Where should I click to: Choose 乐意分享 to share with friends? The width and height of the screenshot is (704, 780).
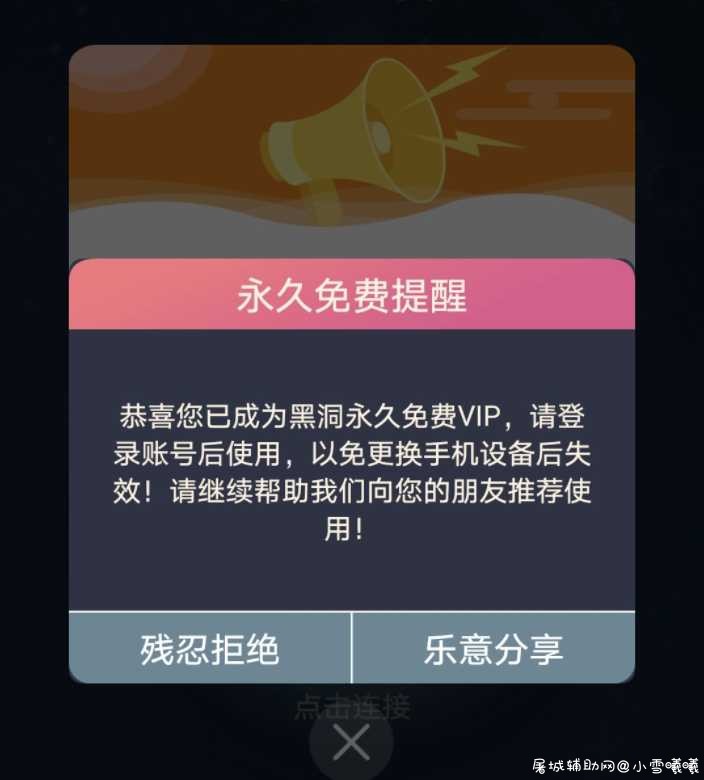coord(494,649)
